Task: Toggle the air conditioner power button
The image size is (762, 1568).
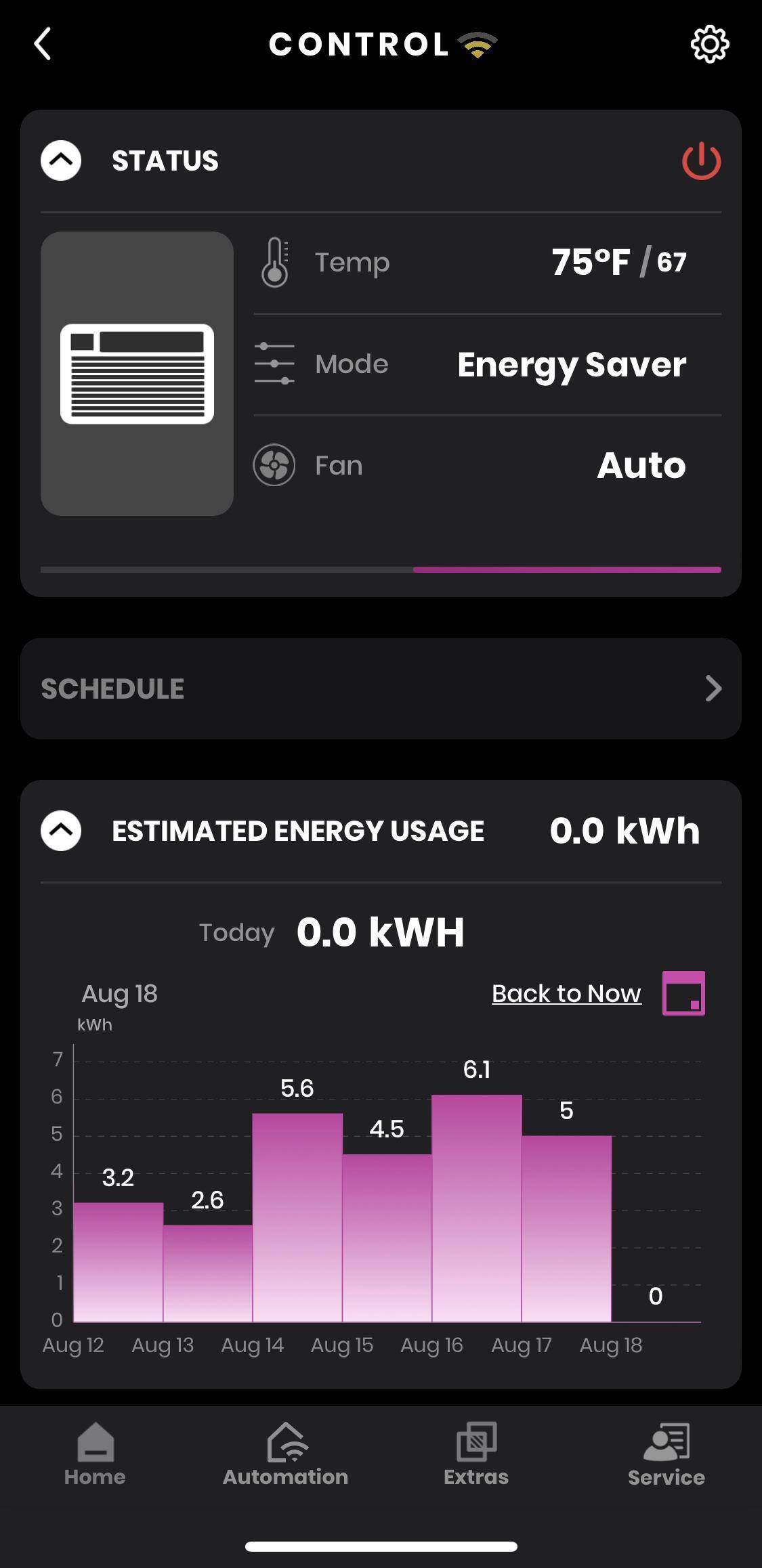Action: (x=700, y=161)
